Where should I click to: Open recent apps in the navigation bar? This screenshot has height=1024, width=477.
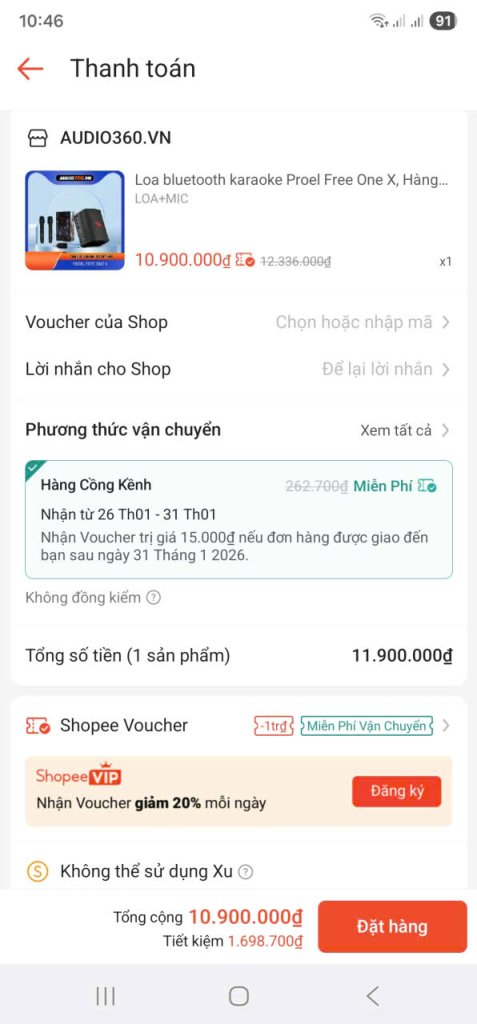(x=106, y=996)
